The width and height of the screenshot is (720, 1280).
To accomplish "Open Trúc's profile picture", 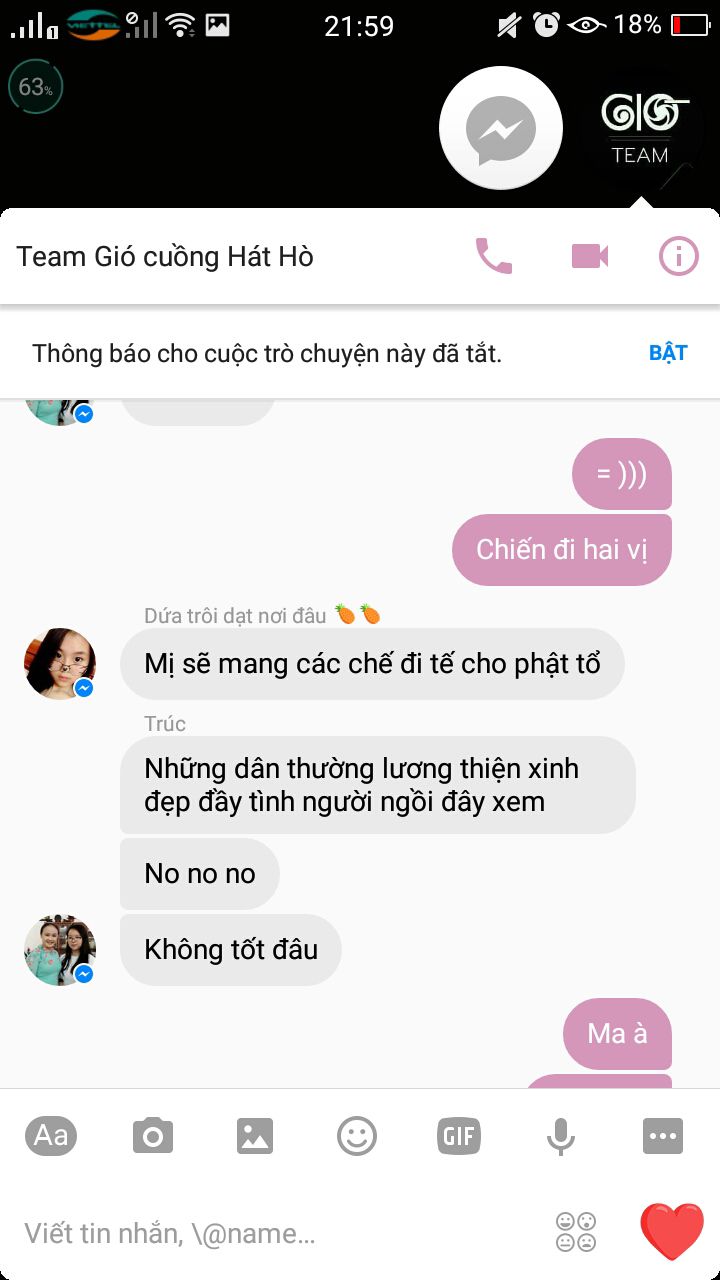I will point(60,950).
